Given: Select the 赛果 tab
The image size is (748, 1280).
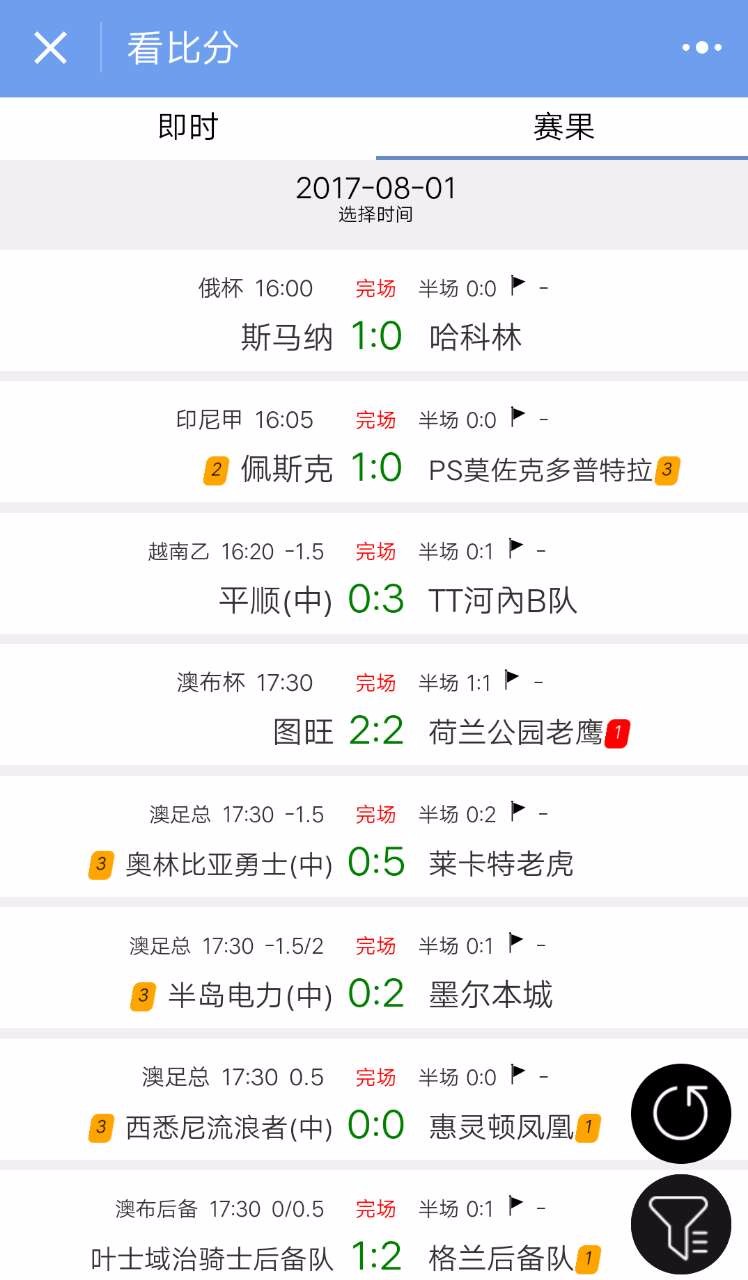Looking at the screenshot, I should [x=563, y=128].
